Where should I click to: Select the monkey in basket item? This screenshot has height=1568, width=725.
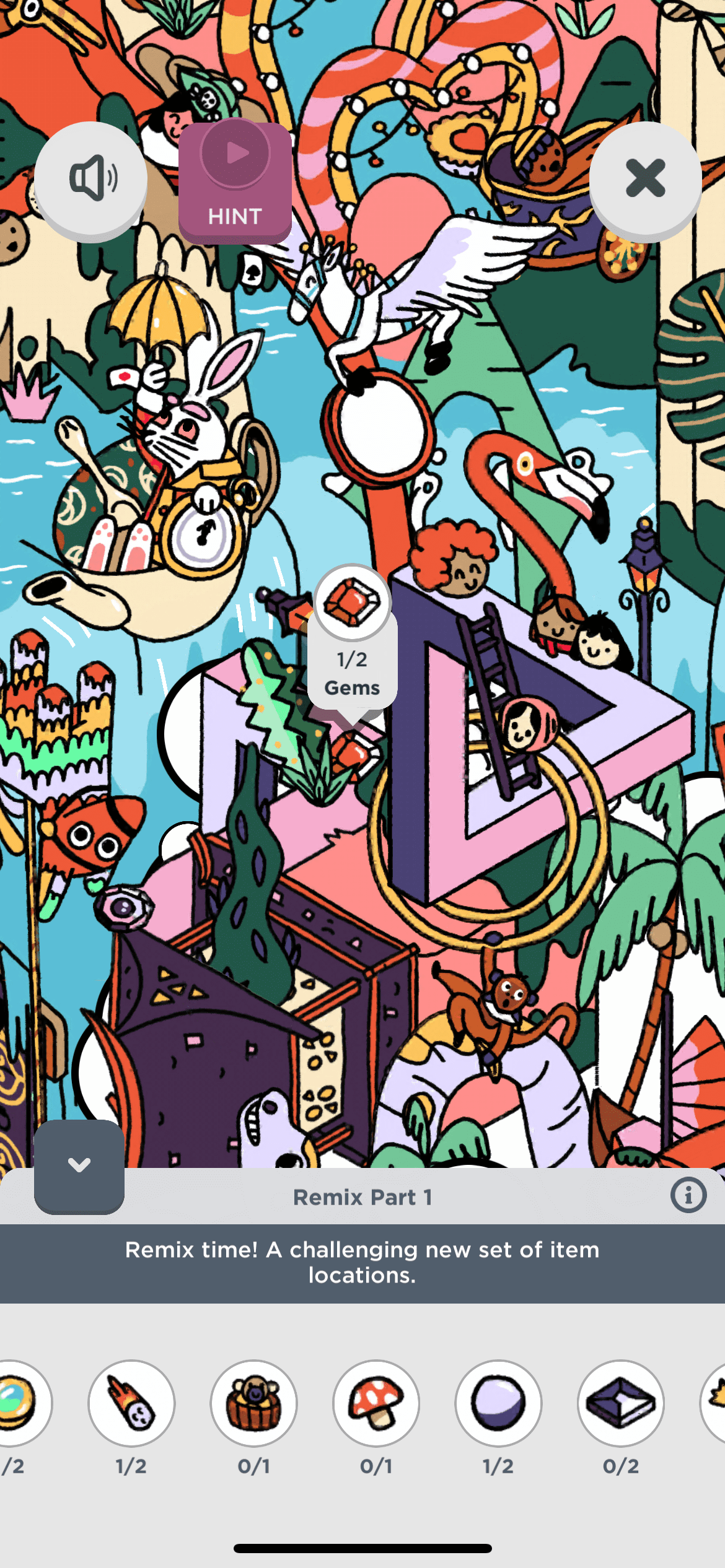click(253, 1403)
